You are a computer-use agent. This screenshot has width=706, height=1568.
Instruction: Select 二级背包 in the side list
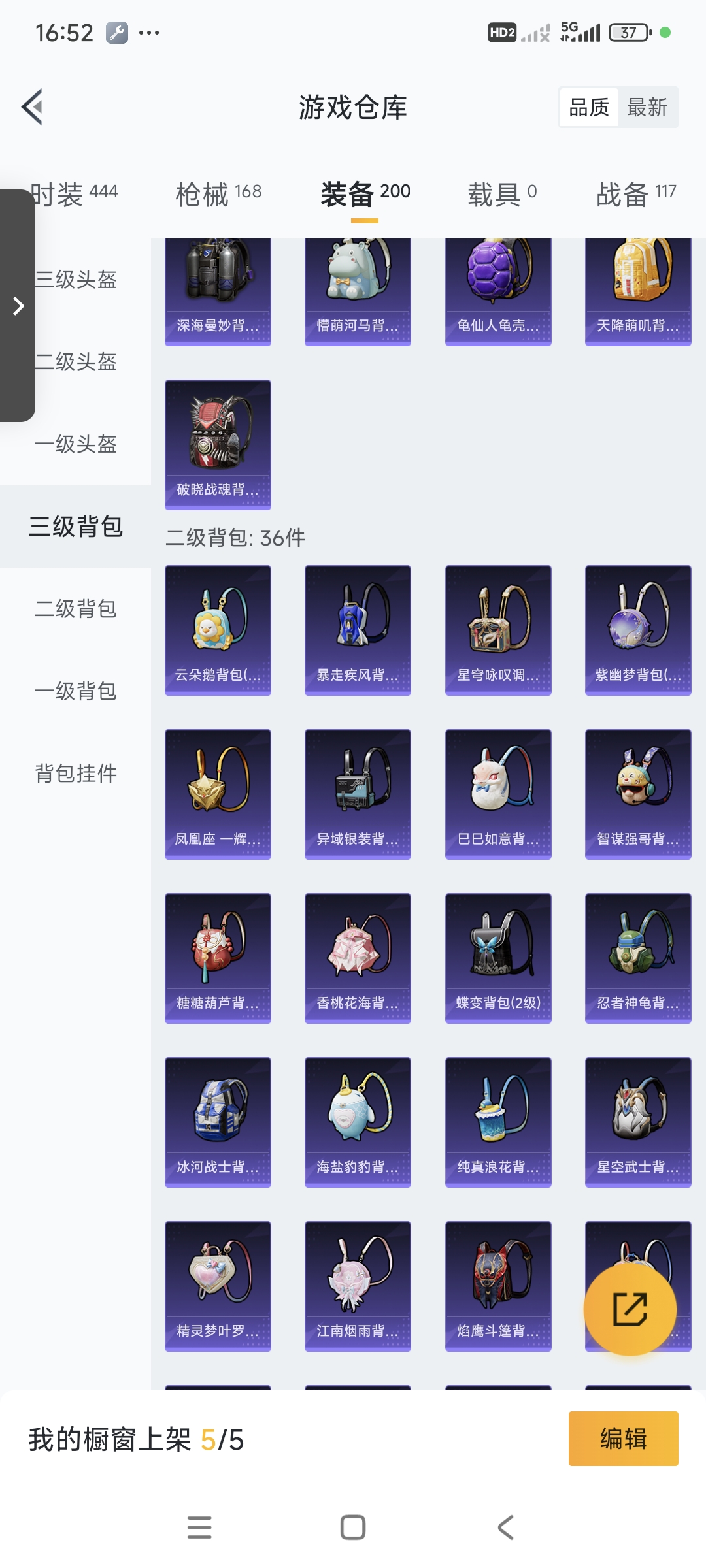(76, 609)
